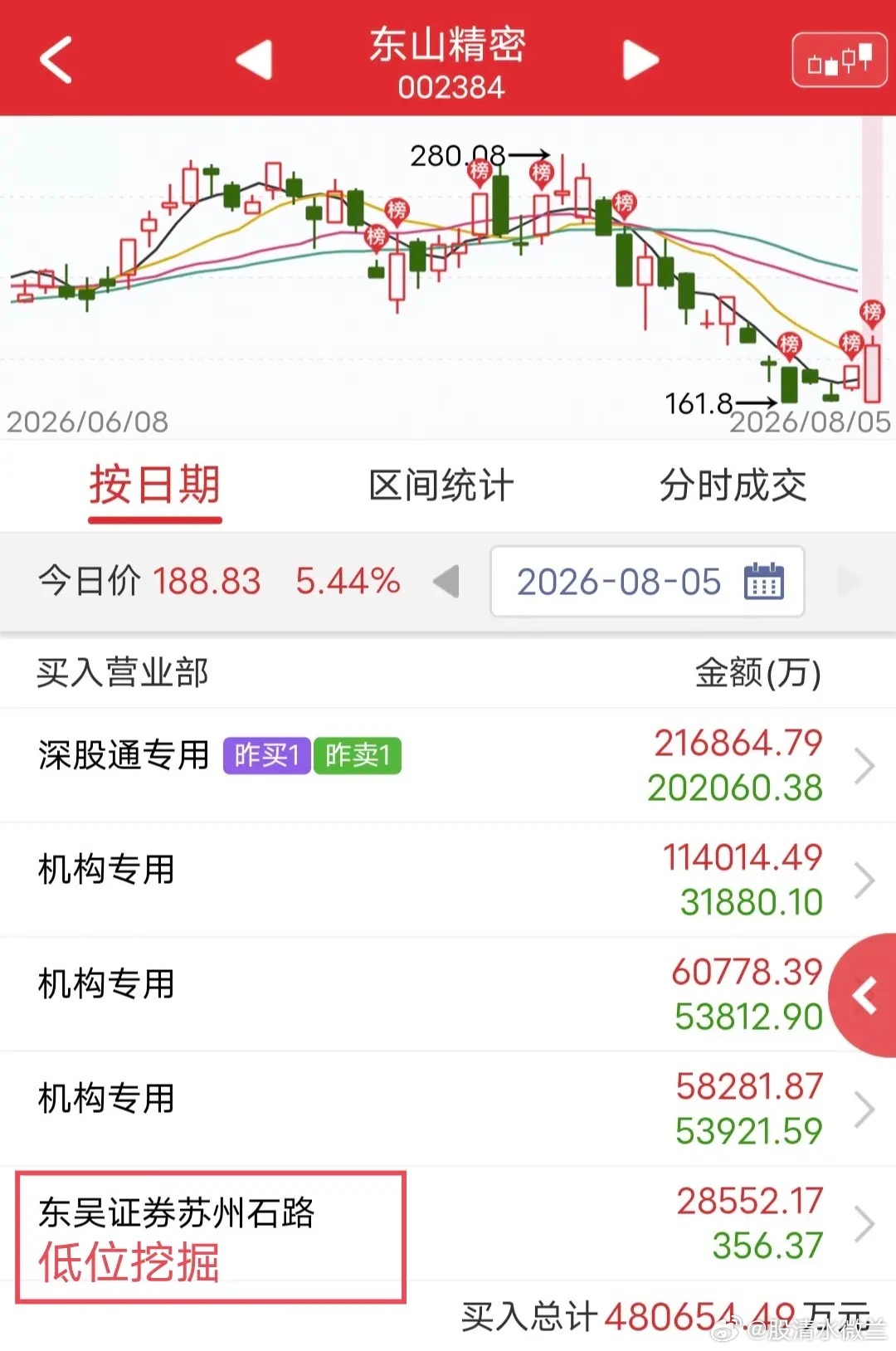This screenshot has width=896, height=1351.
Task: Open the 深股通专用 row
Action: 448,765
